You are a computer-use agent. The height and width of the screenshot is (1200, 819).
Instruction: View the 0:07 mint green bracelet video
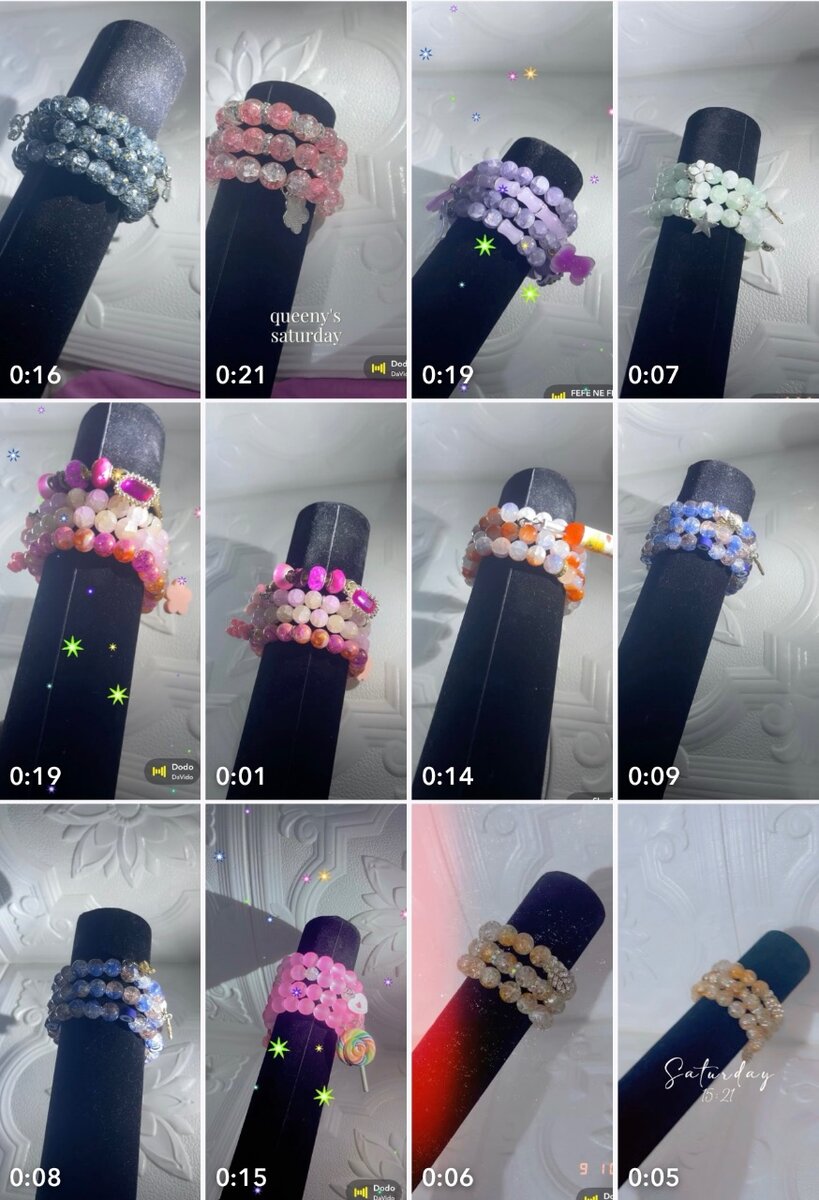tap(718, 200)
